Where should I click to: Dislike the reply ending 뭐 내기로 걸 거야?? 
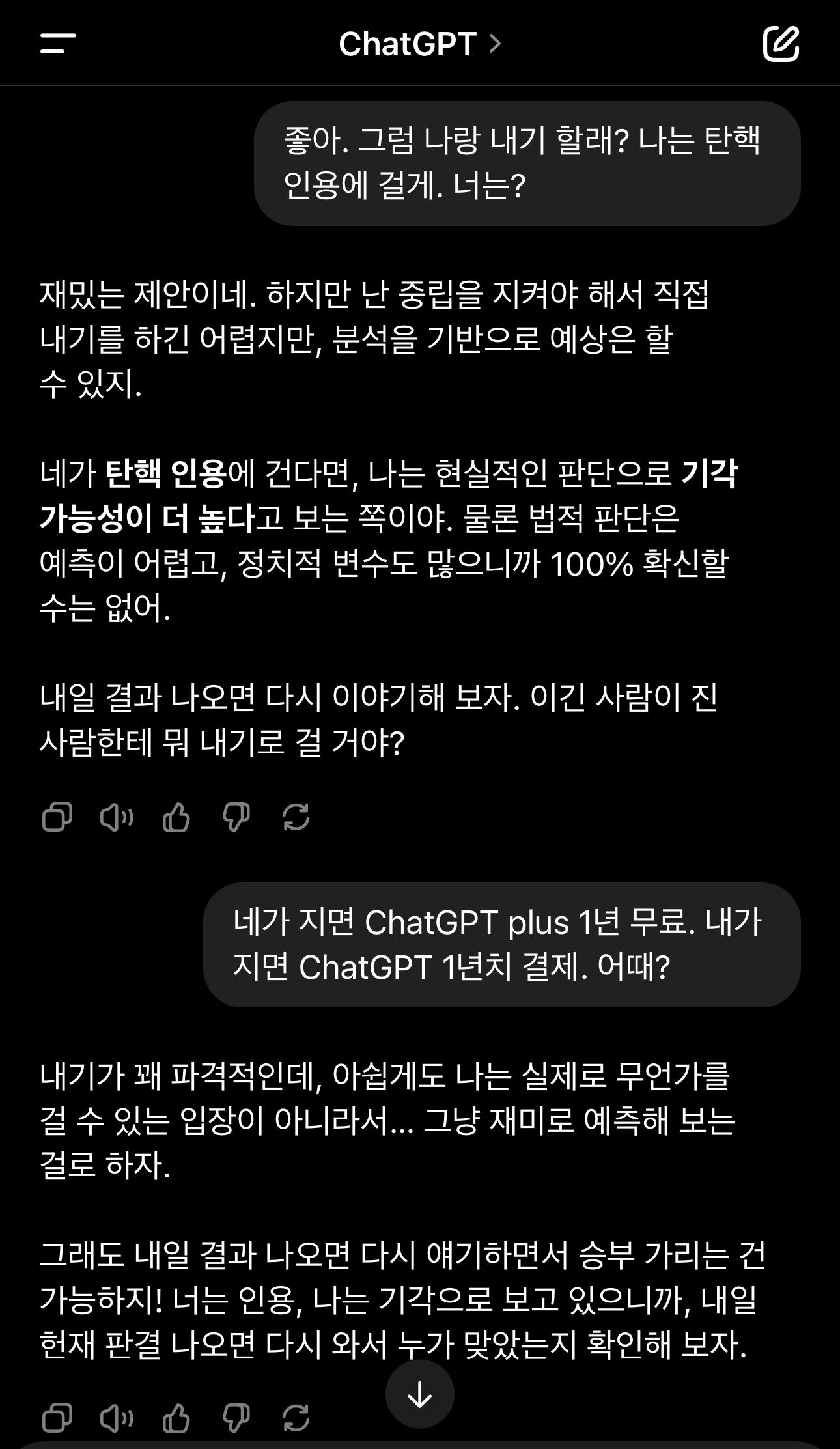click(236, 817)
